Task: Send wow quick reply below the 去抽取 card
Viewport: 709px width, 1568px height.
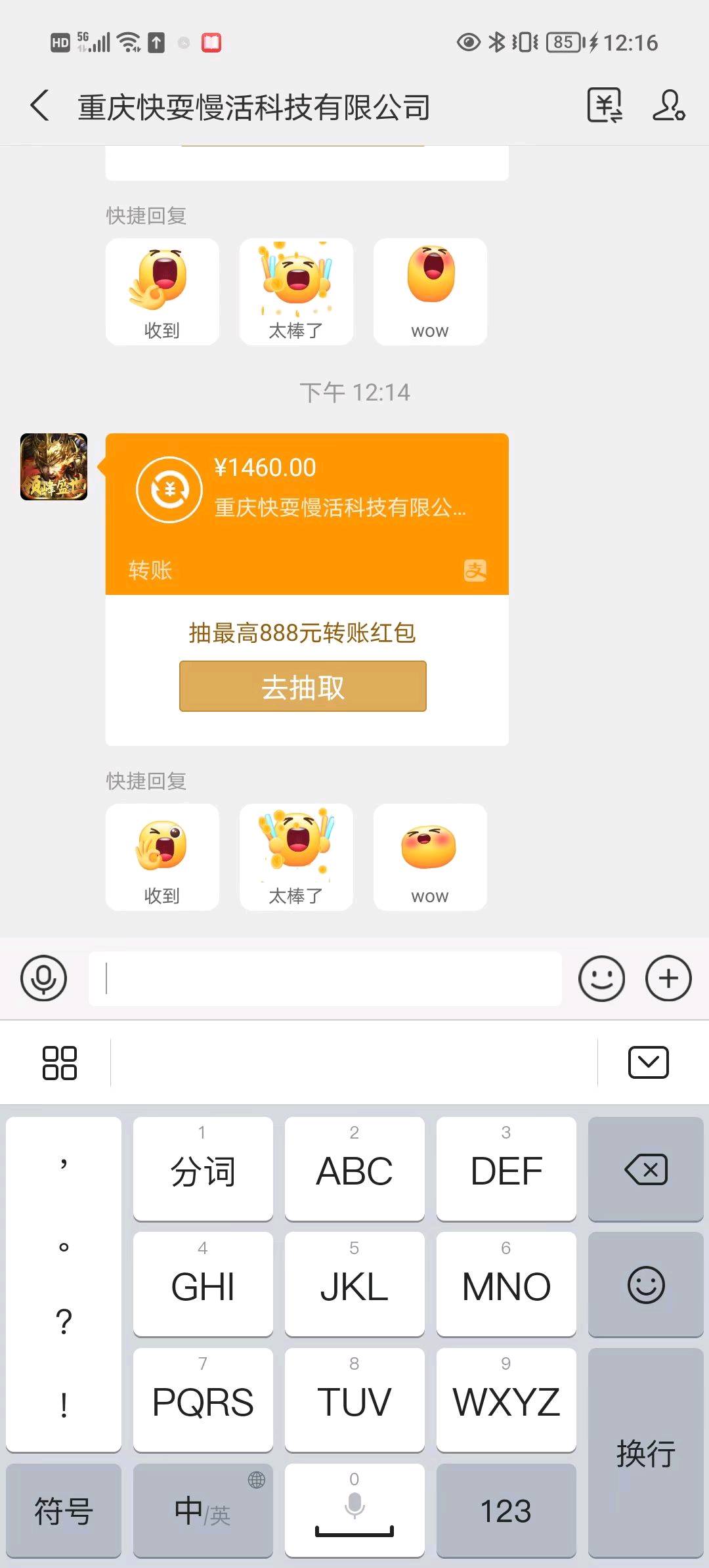Action: coord(430,857)
